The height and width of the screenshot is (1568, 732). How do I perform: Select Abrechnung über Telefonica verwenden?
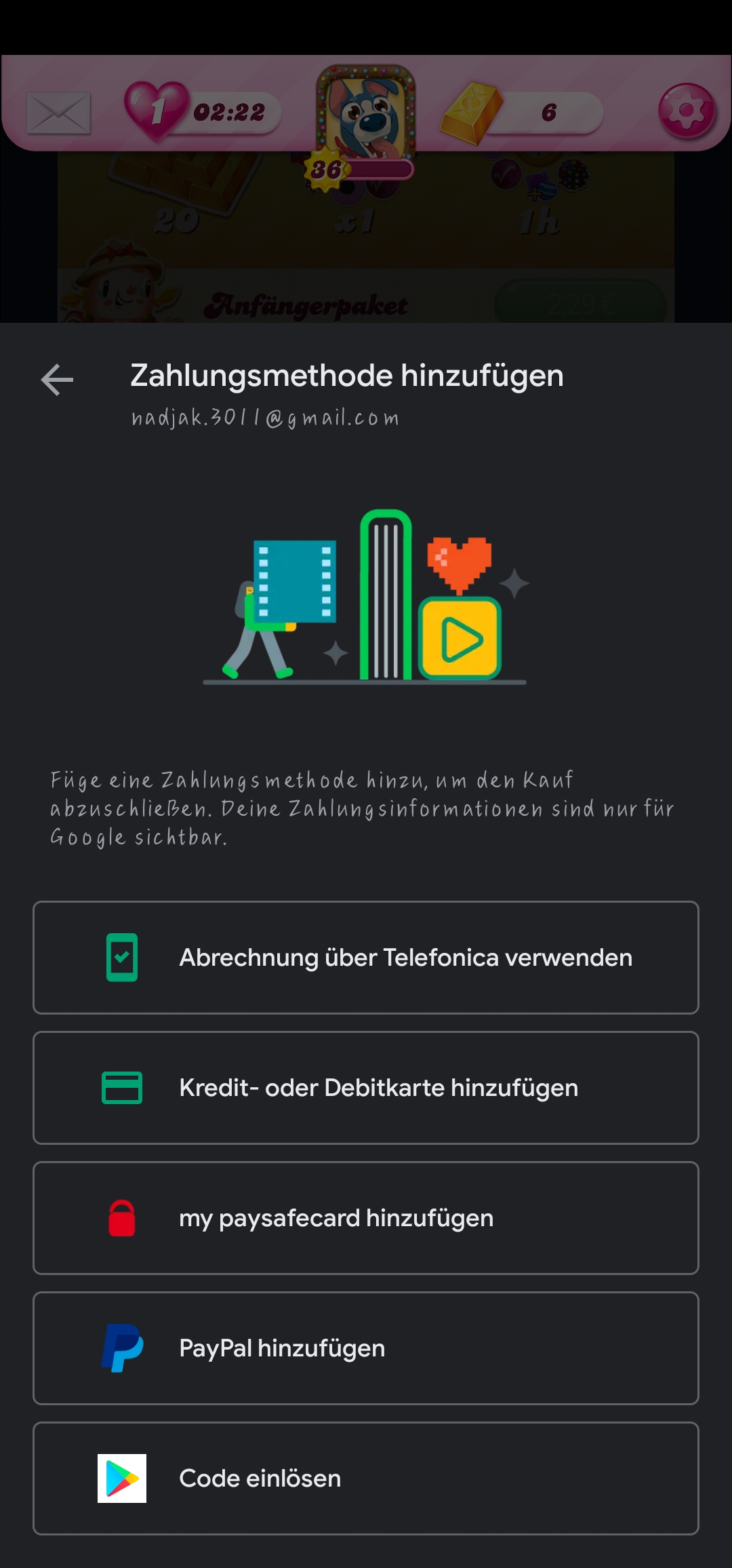tap(366, 957)
